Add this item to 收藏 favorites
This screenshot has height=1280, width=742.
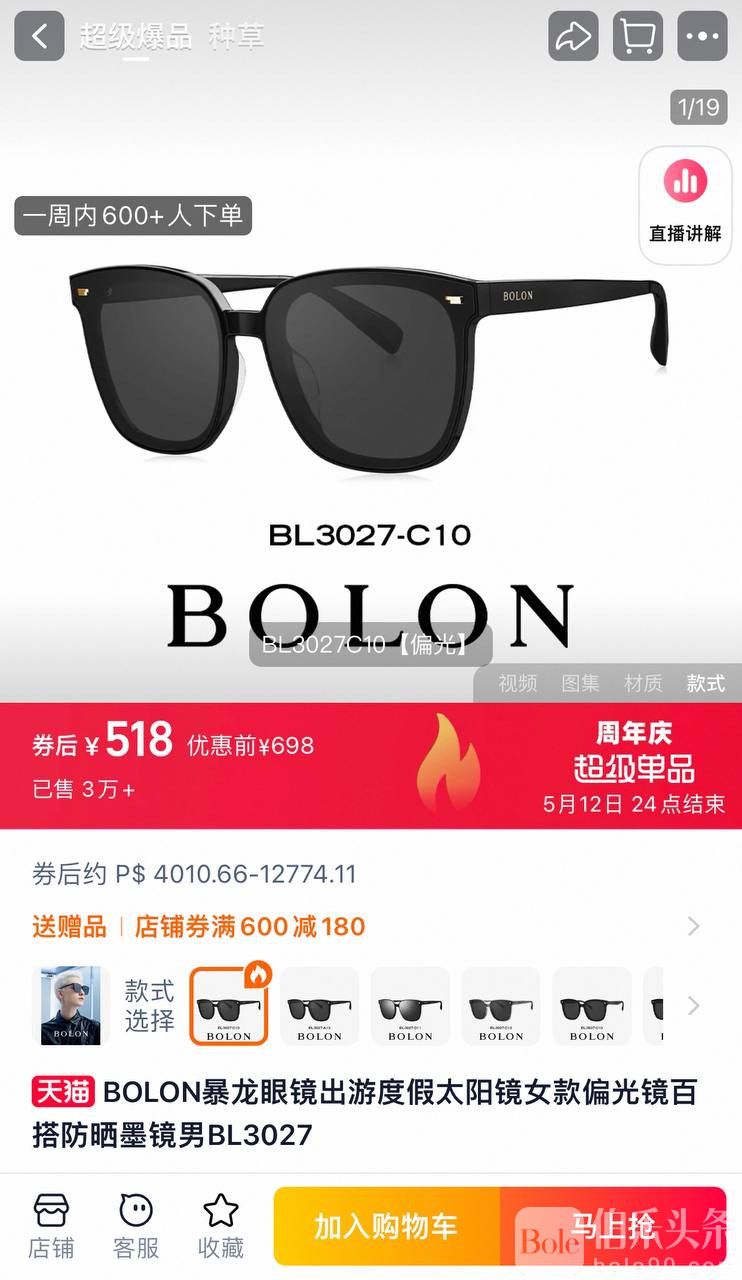click(221, 1225)
